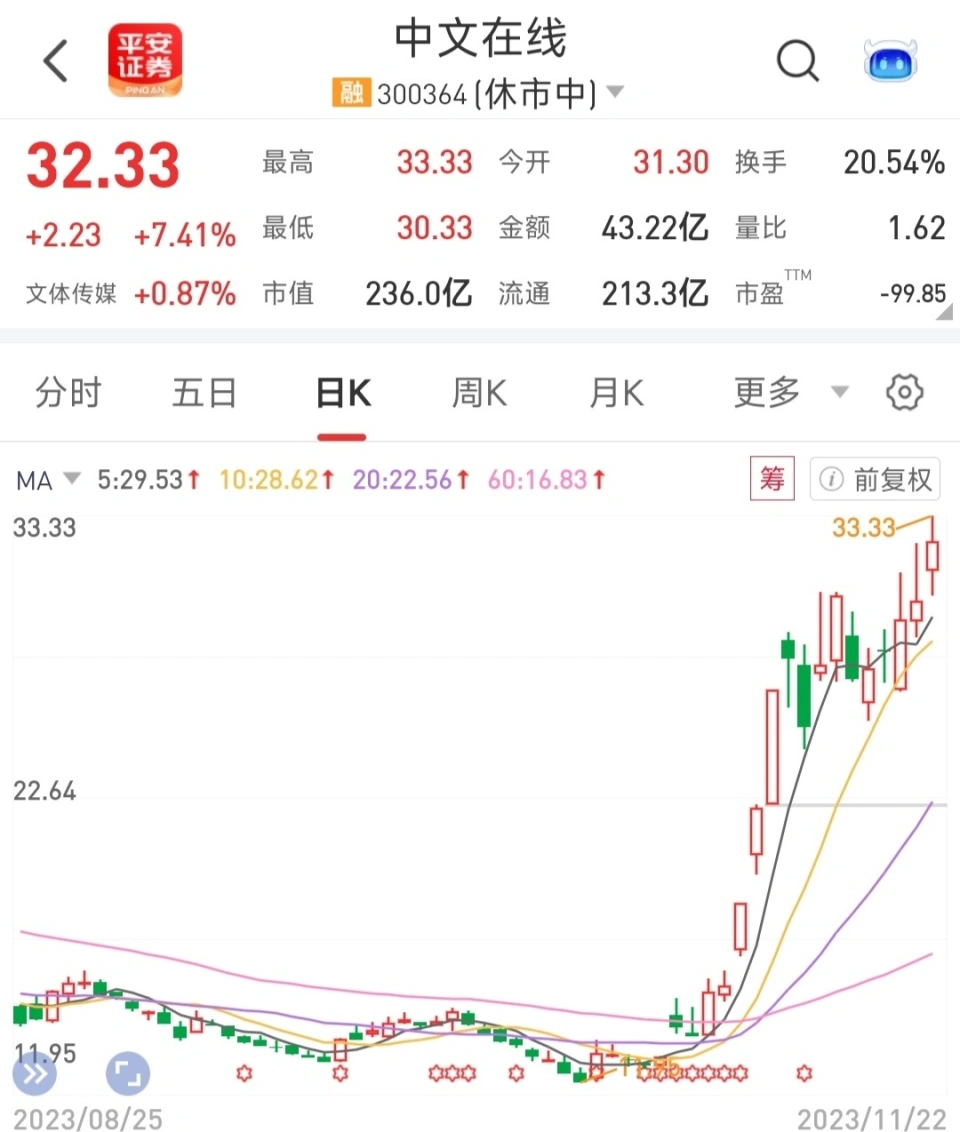Image resolution: width=960 pixels, height=1132 pixels.
Task: Change the 前复权 adjustment option
Action: pyautogui.click(x=876, y=480)
